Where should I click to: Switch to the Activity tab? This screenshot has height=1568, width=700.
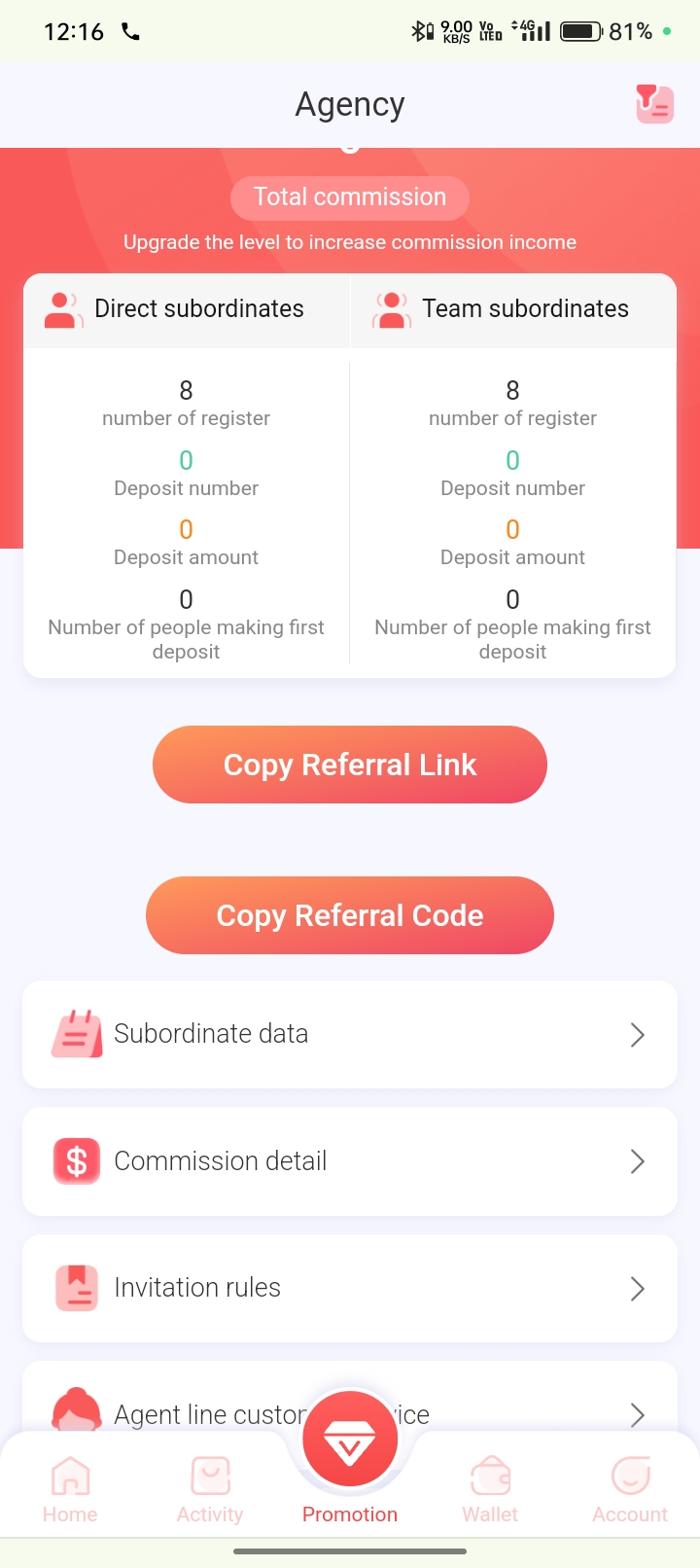(210, 1489)
